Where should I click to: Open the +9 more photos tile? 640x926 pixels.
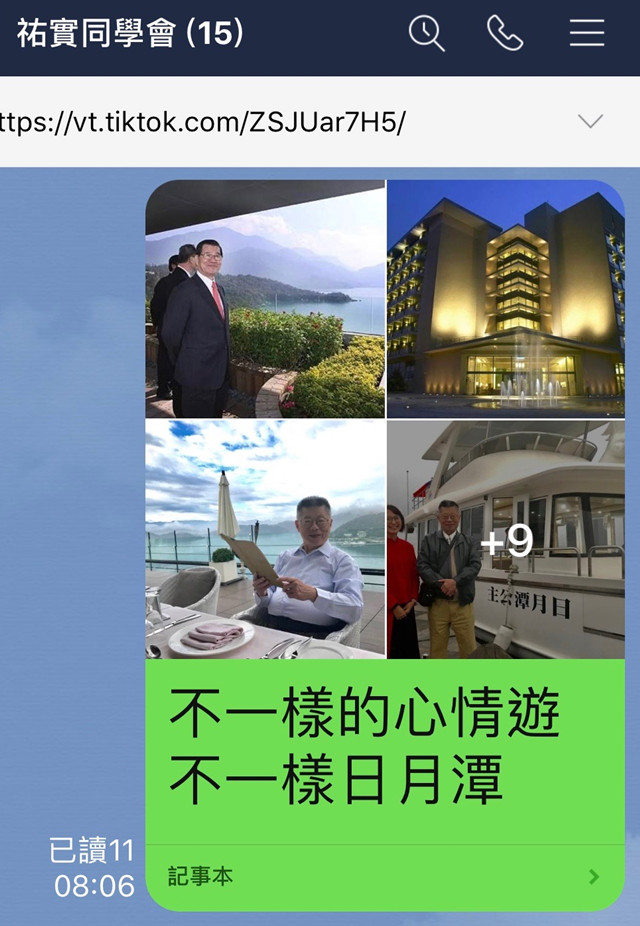click(505, 539)
